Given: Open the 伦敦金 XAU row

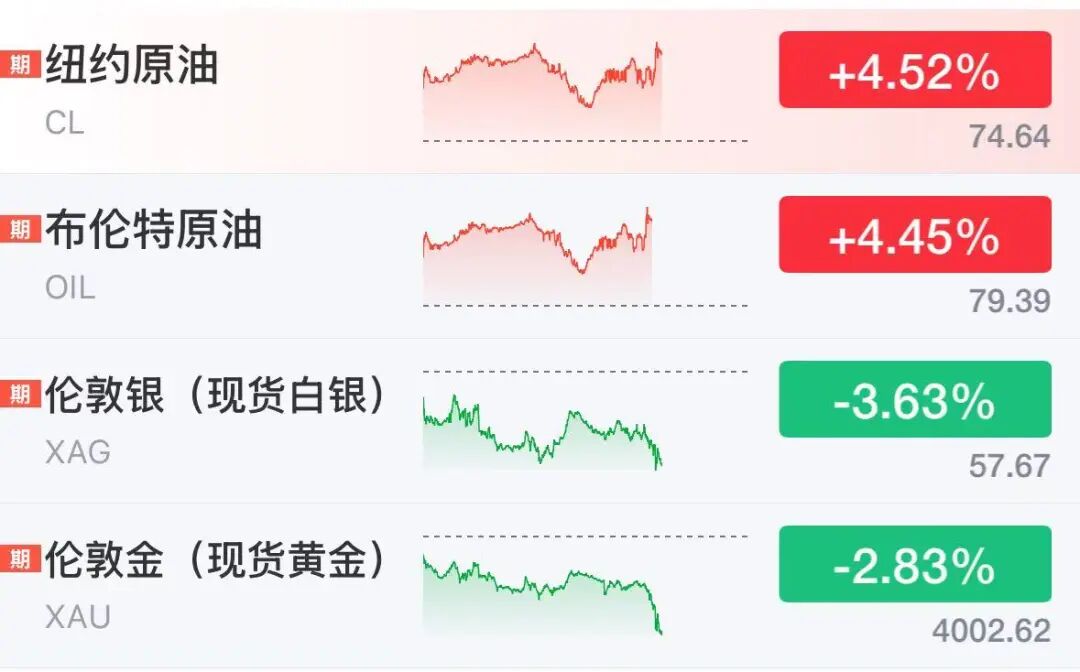Looking at the screenshot, I should point(540,585).
